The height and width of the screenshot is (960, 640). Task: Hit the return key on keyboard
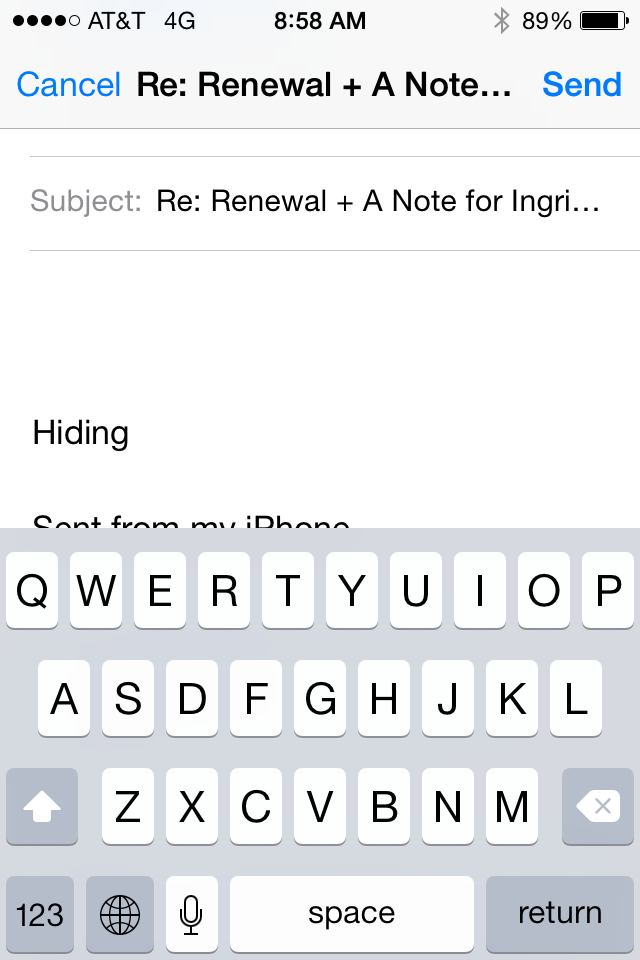(x=559, y=913)
